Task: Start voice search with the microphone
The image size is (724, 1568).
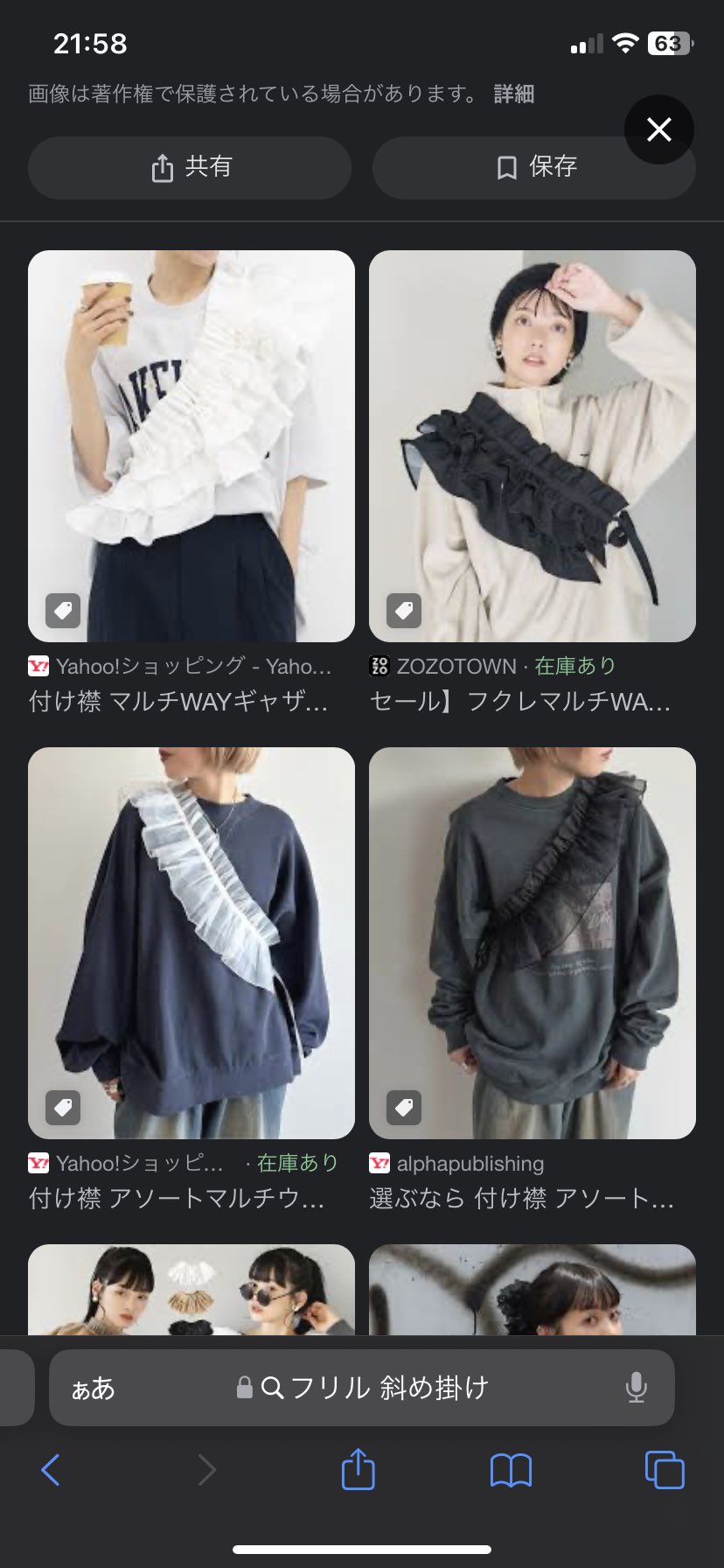Action: tap(636, 1388)
